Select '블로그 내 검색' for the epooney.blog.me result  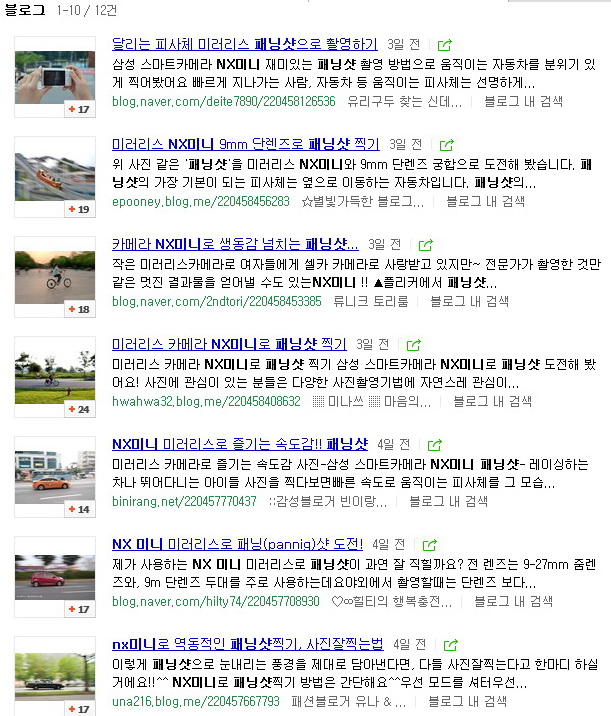[x=485, y=201]
